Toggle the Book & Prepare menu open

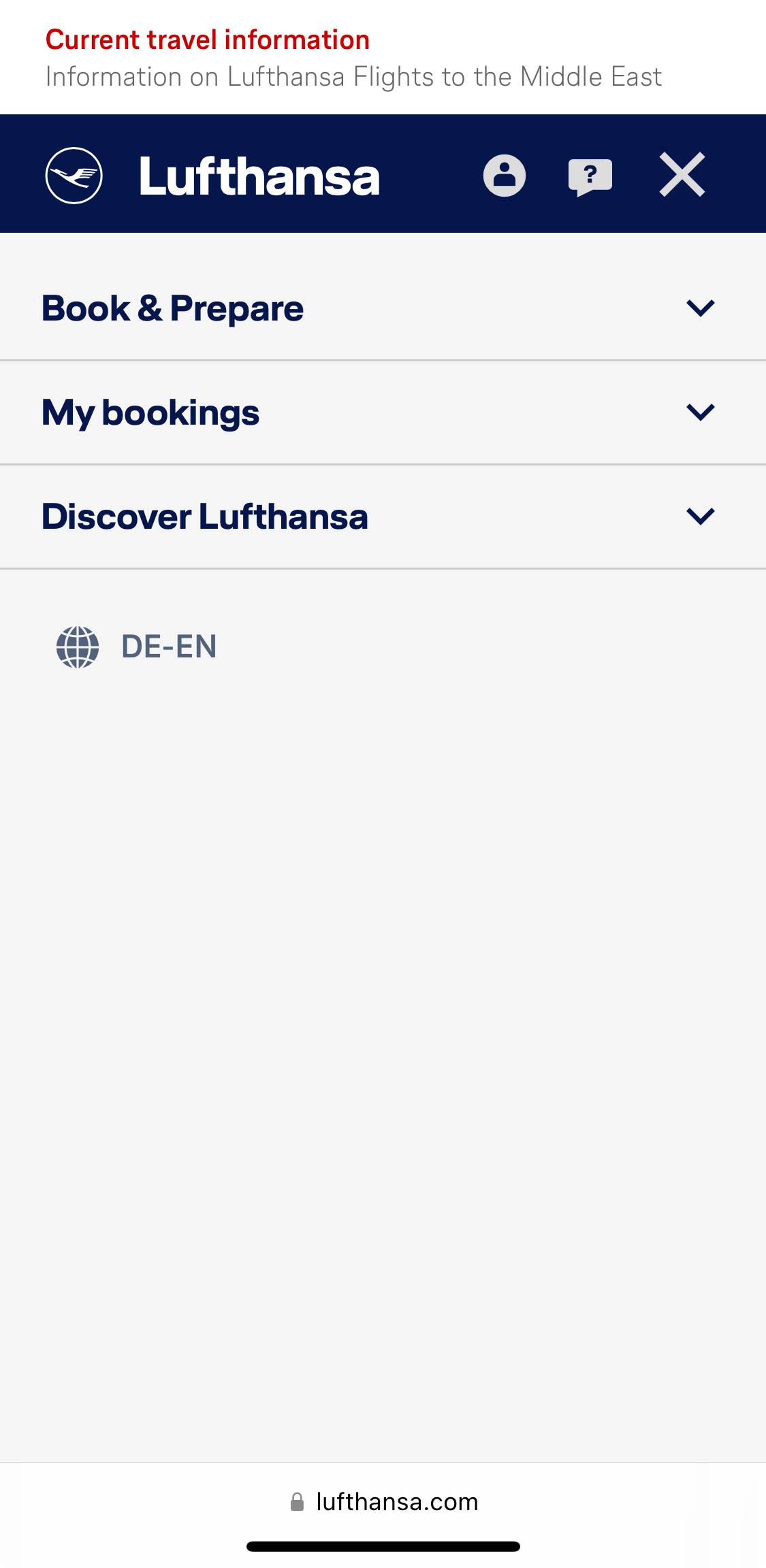[x=172, y=308]
